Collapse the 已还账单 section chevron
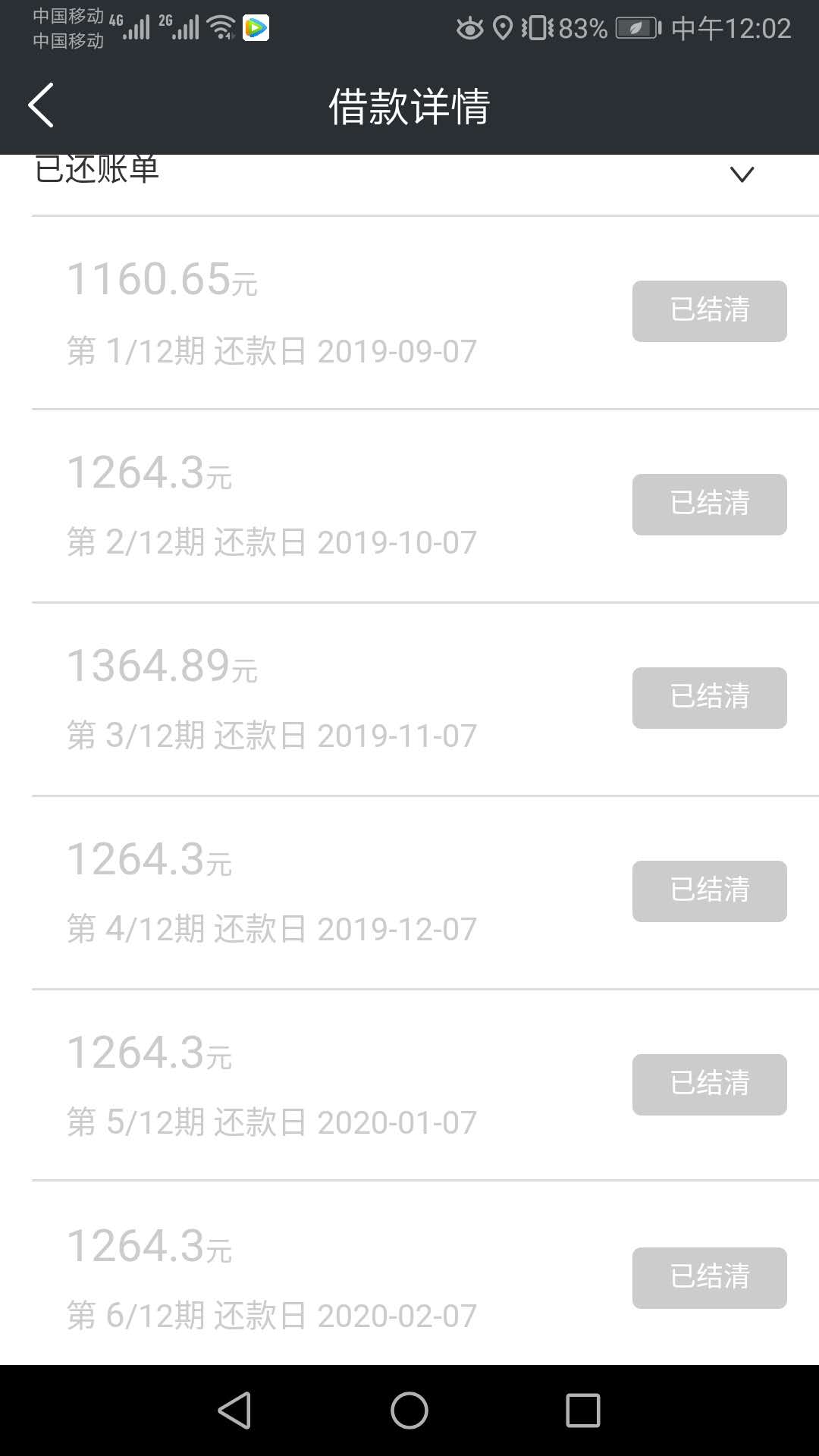Image resolution: width=819 pixels, height=1456 pixels. tap(741, 174)
